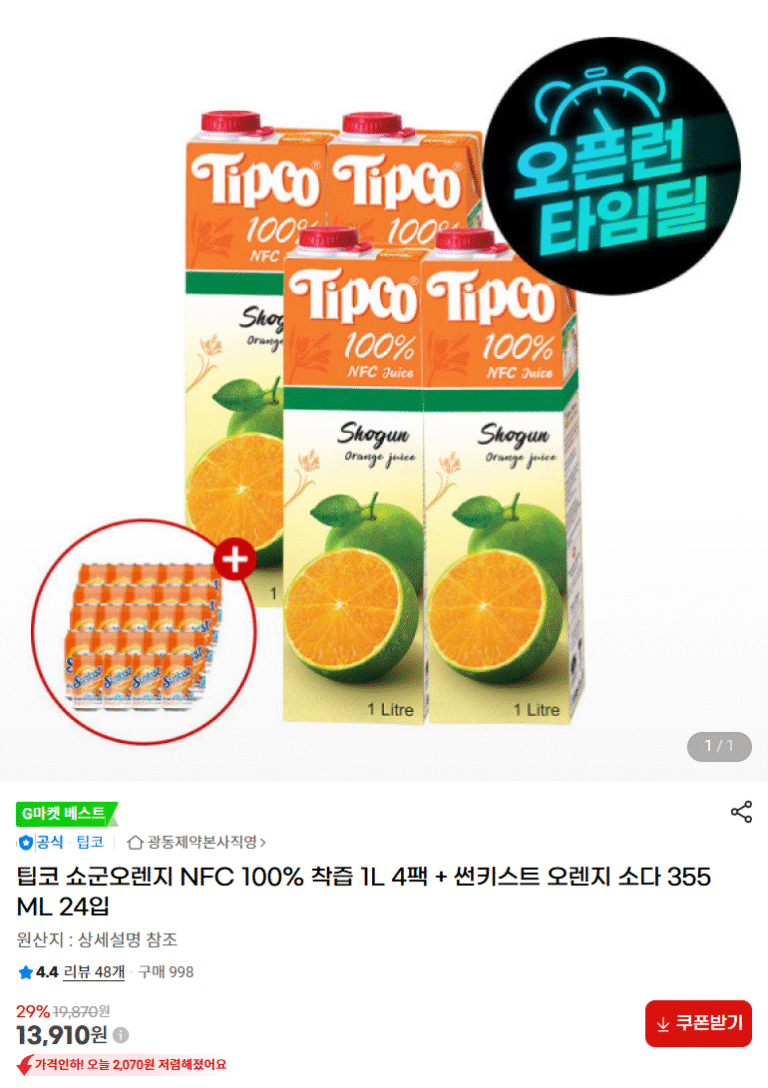The width and height of the screenshot is (768, 1088).
Task: View the Tipco product image full size
Action: (x=384, y=391)
